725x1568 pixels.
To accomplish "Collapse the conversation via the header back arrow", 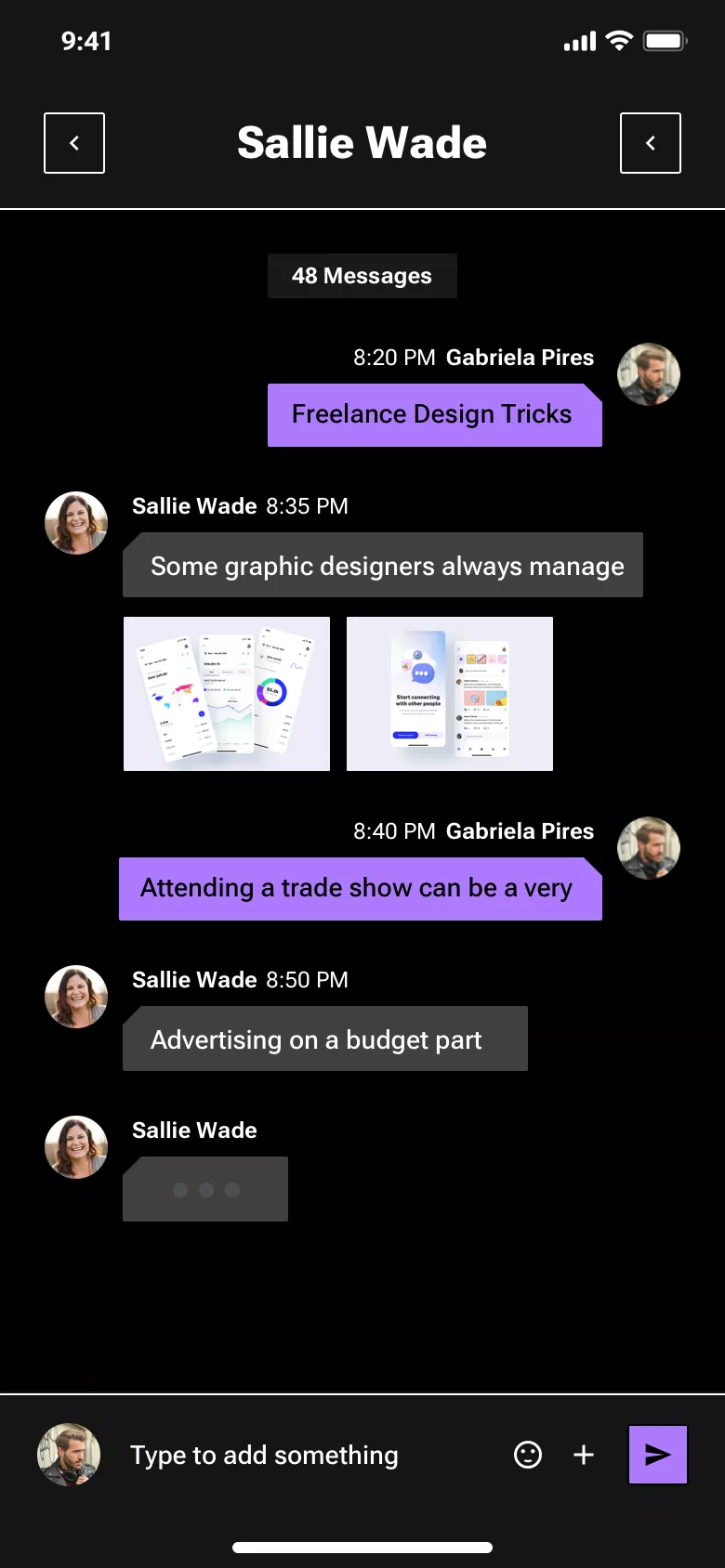I will (x=73, y=143).
